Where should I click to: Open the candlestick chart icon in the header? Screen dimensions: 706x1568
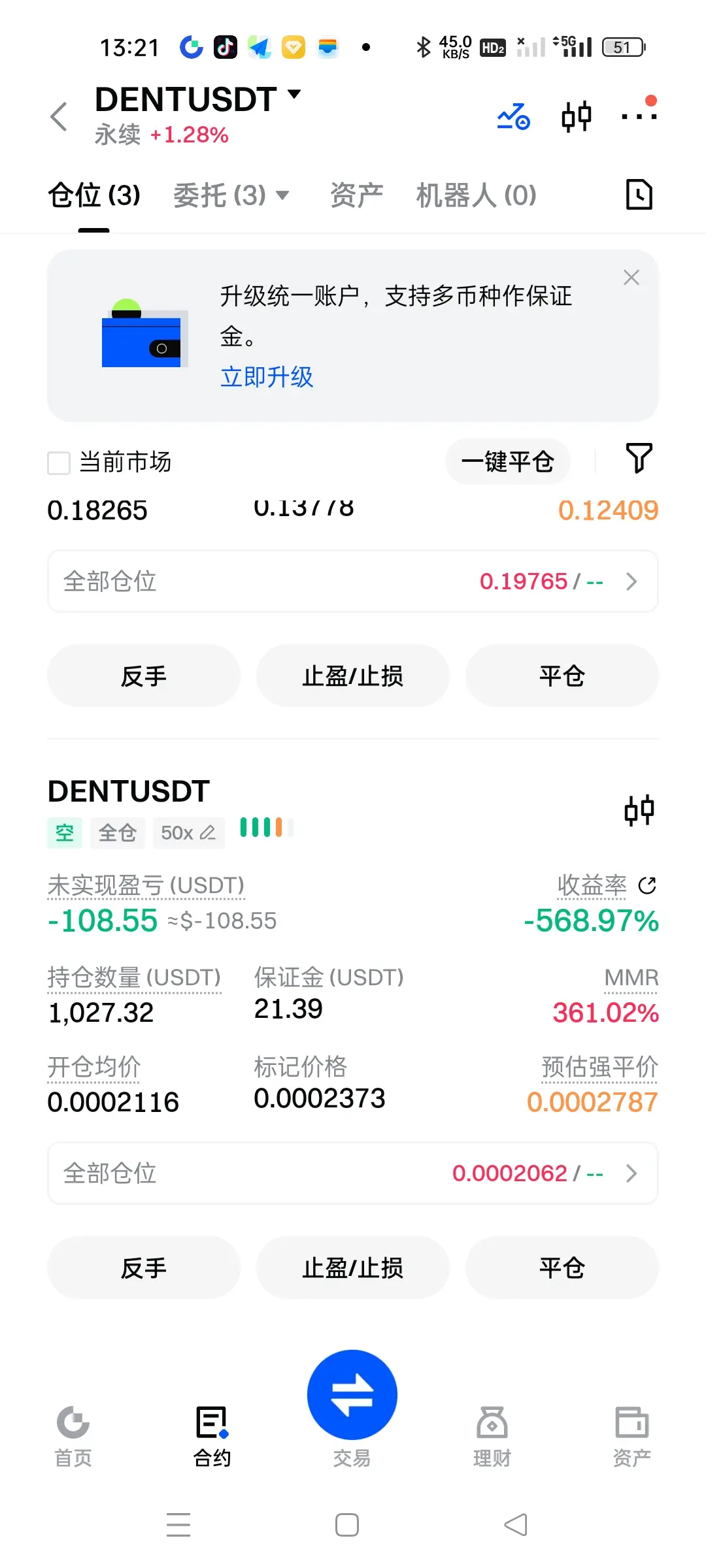tap(577, 117)
